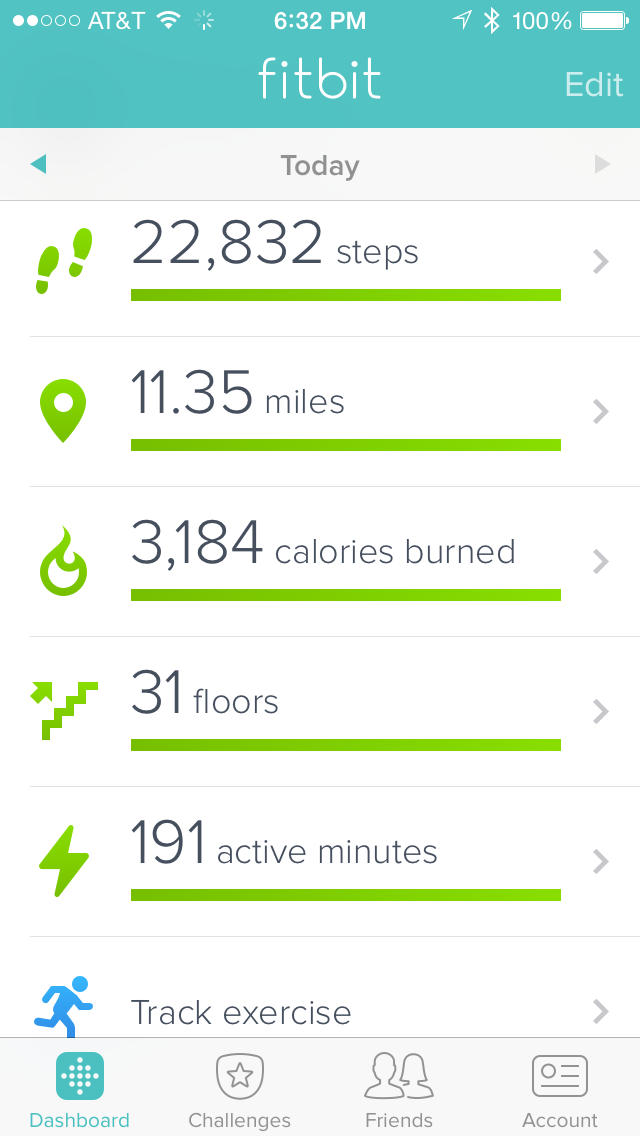640x1136 pixels.
Task: Tap Edit in the top bar
Action: 594,85
